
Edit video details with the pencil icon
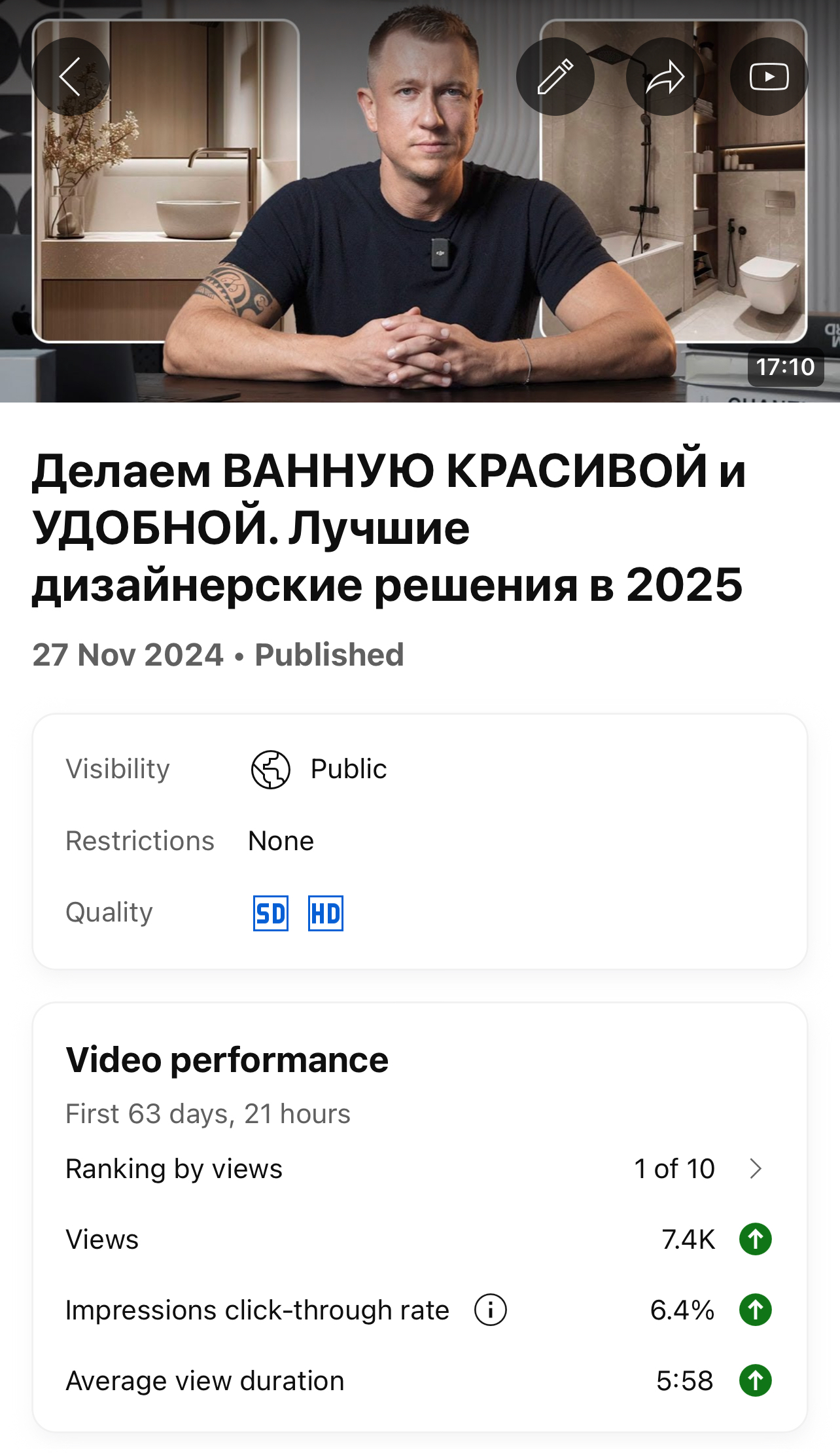[555, 77]
